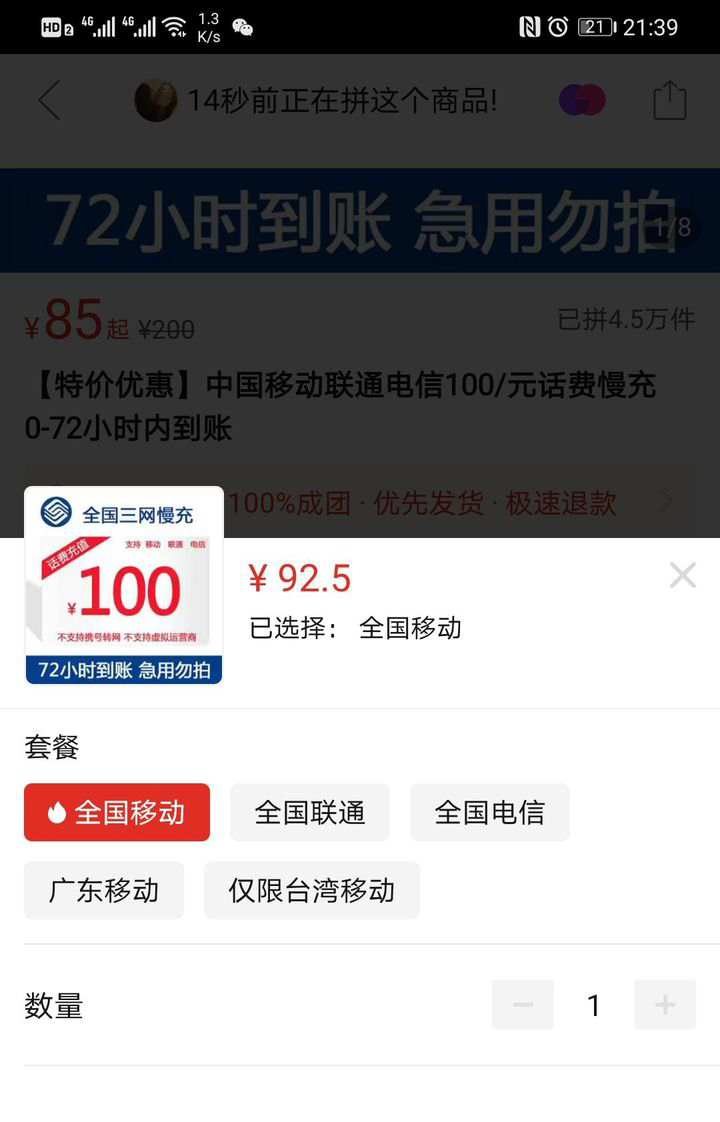Decrease quantity with the minus button
This screenshot has height=1122, width=720.
pyautogui.click(x=523, y=1005)
